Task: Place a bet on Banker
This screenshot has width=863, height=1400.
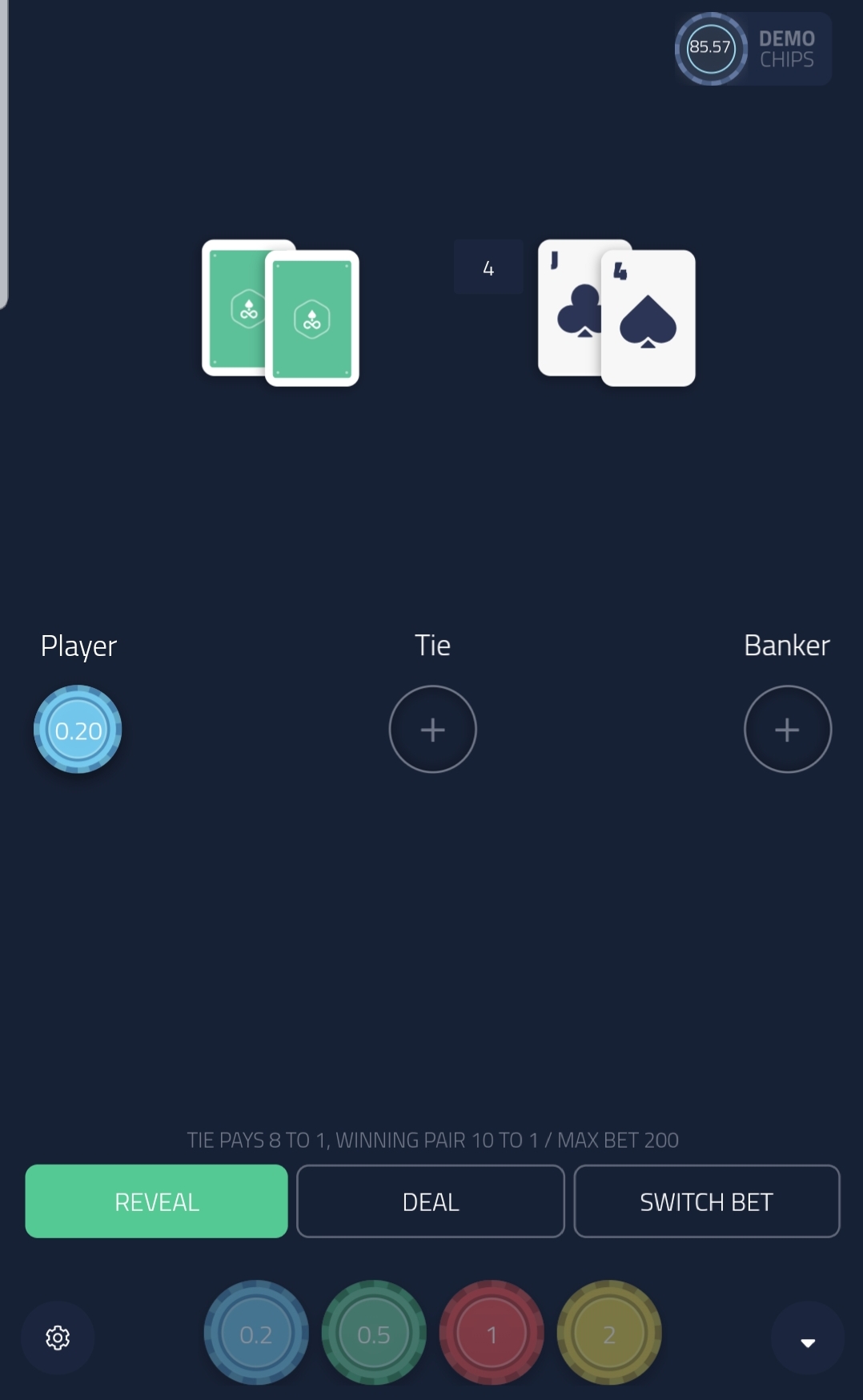Action: pyautogui.click(x=788, y=729)
